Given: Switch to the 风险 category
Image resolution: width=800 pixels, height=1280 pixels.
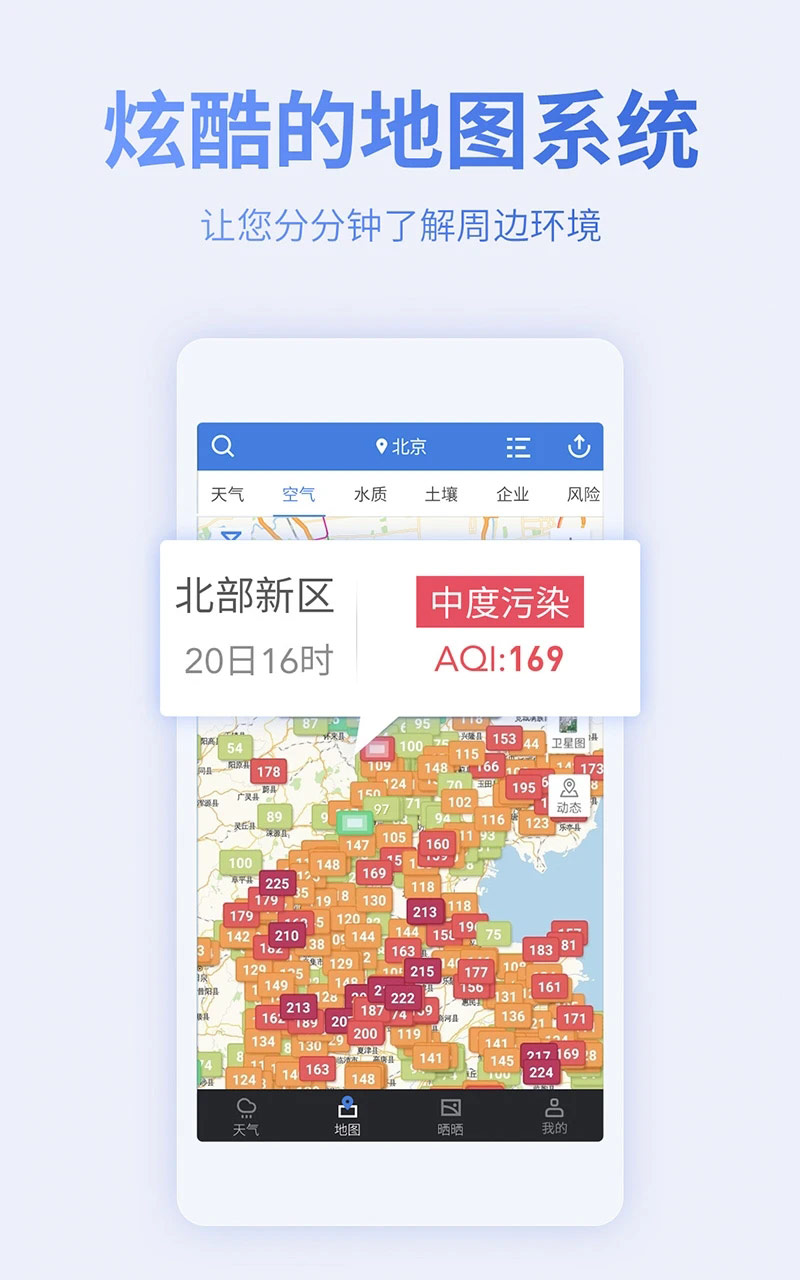Looking at the screenshot, I should pyautogui.click(x=583, y=493).
